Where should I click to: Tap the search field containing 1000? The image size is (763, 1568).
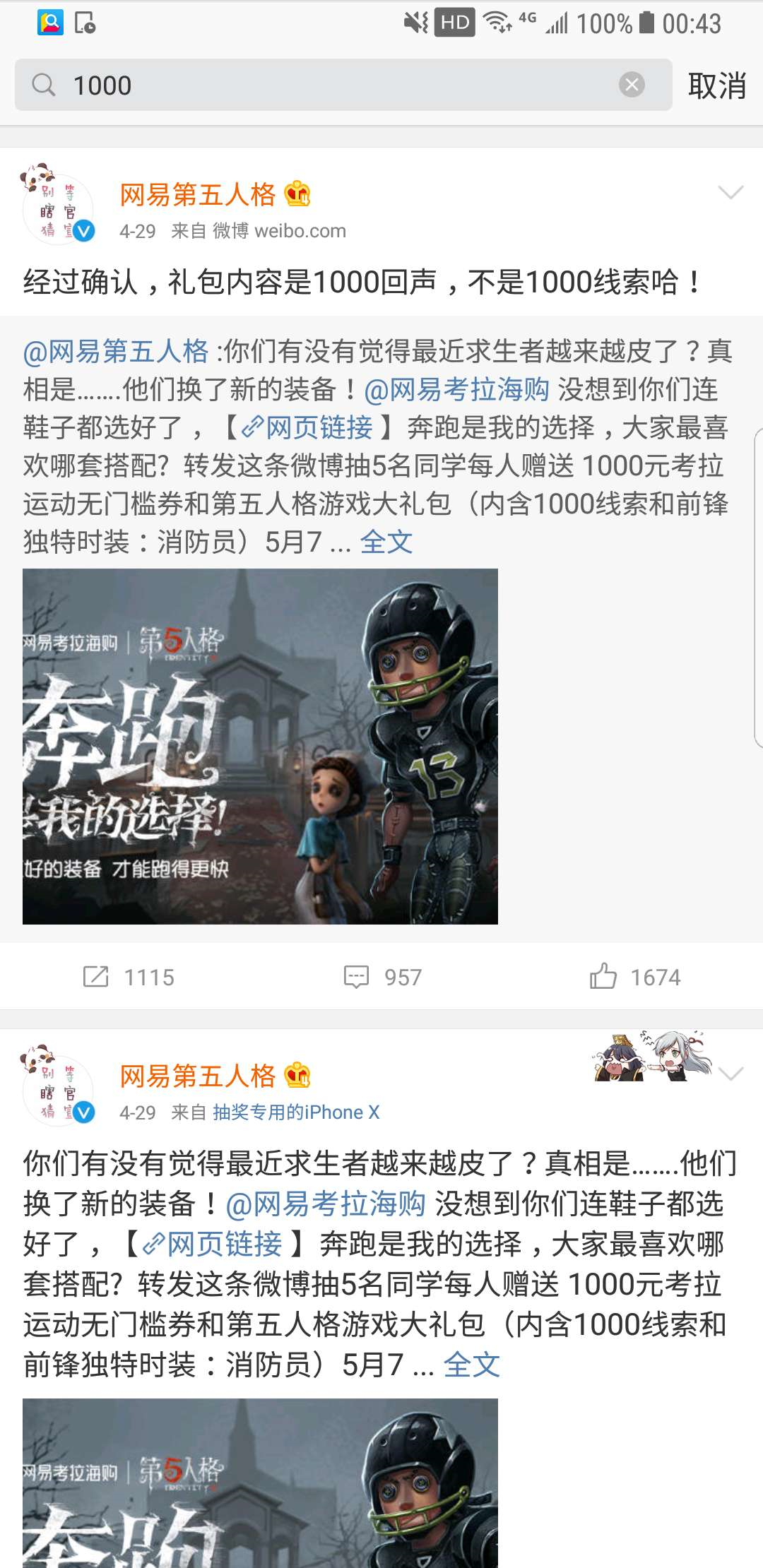[x=339, y=85]
